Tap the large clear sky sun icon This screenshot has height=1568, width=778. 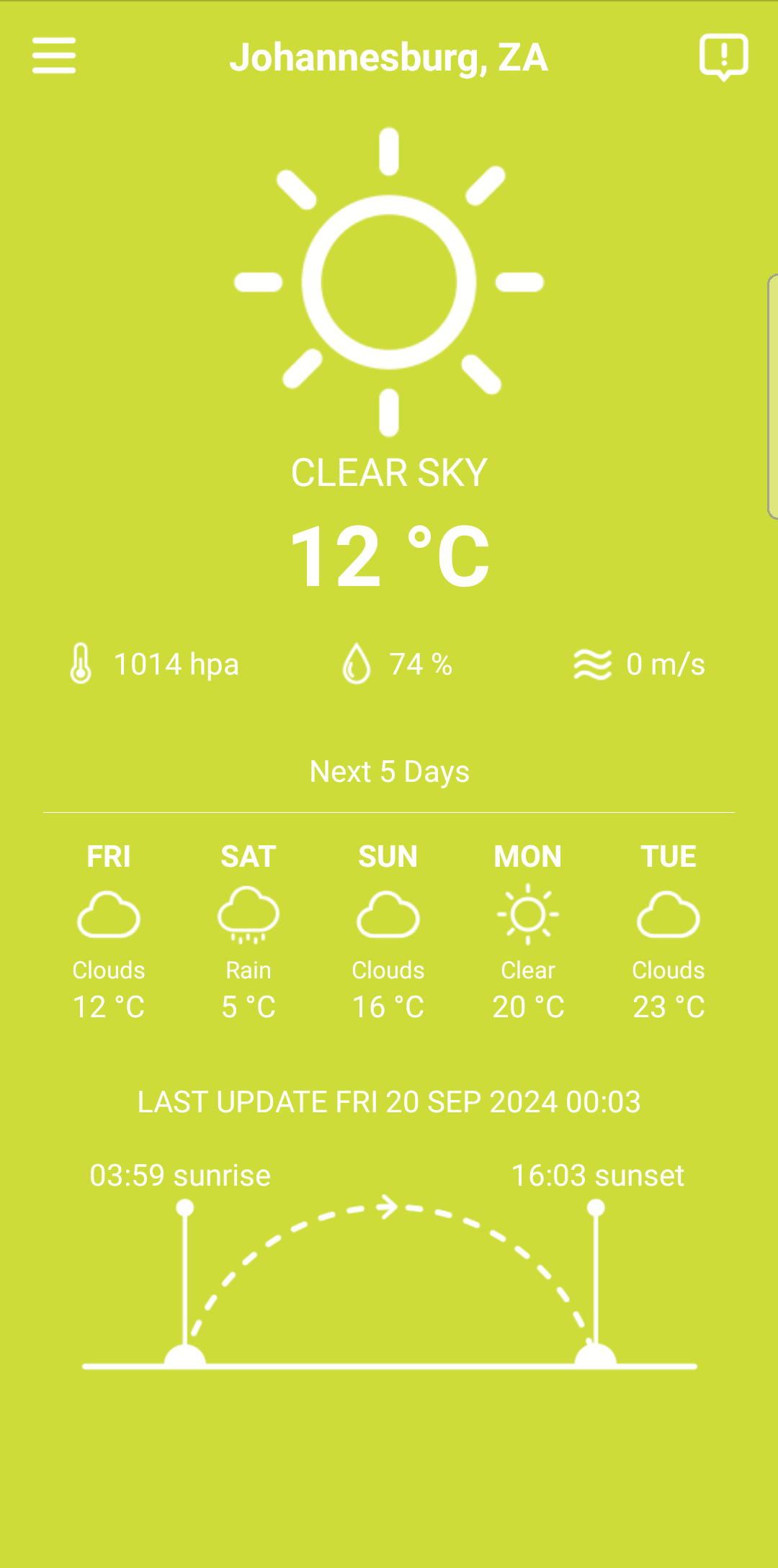point(389,281)
